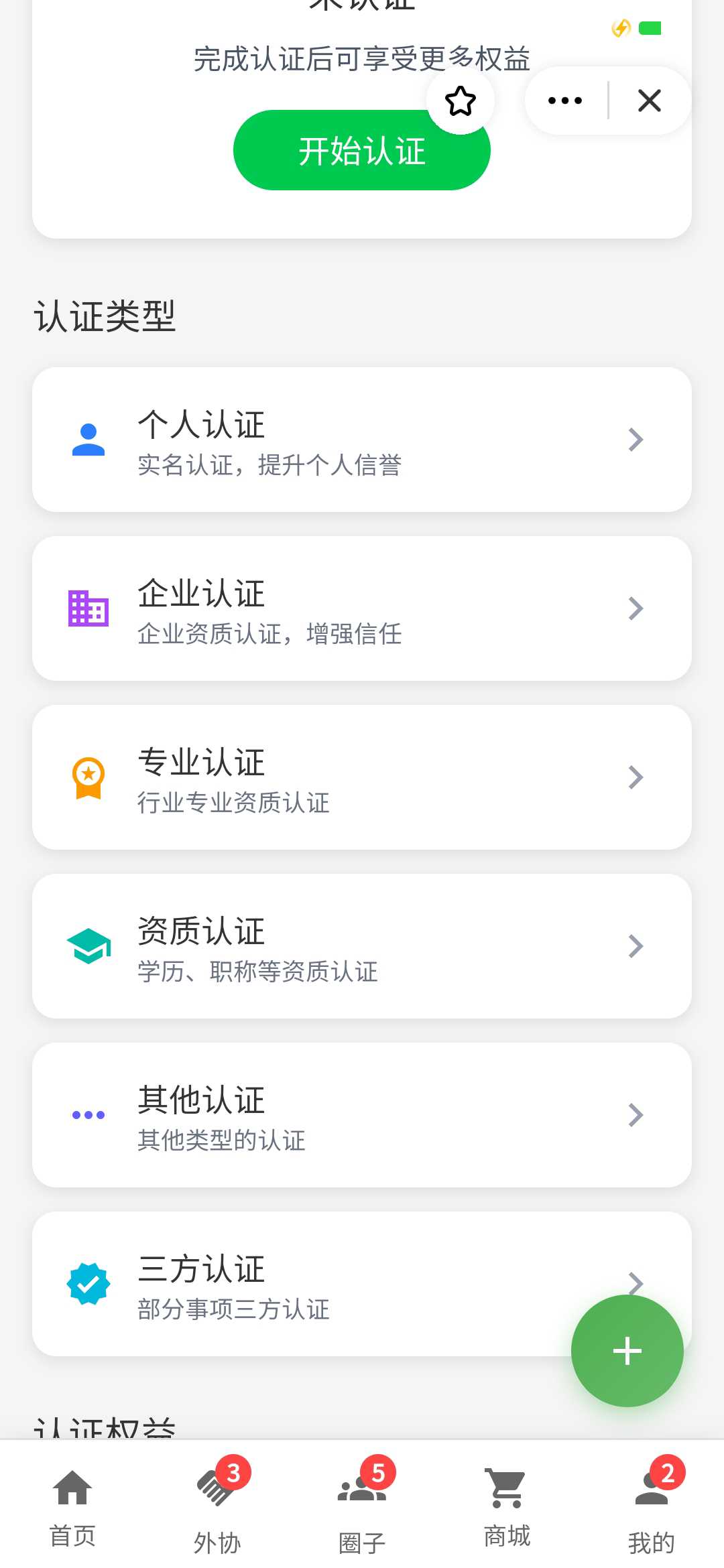Close the mini program
Image resolution: width=724 pixels, height=1568 pixels.
tap(649, 101)
